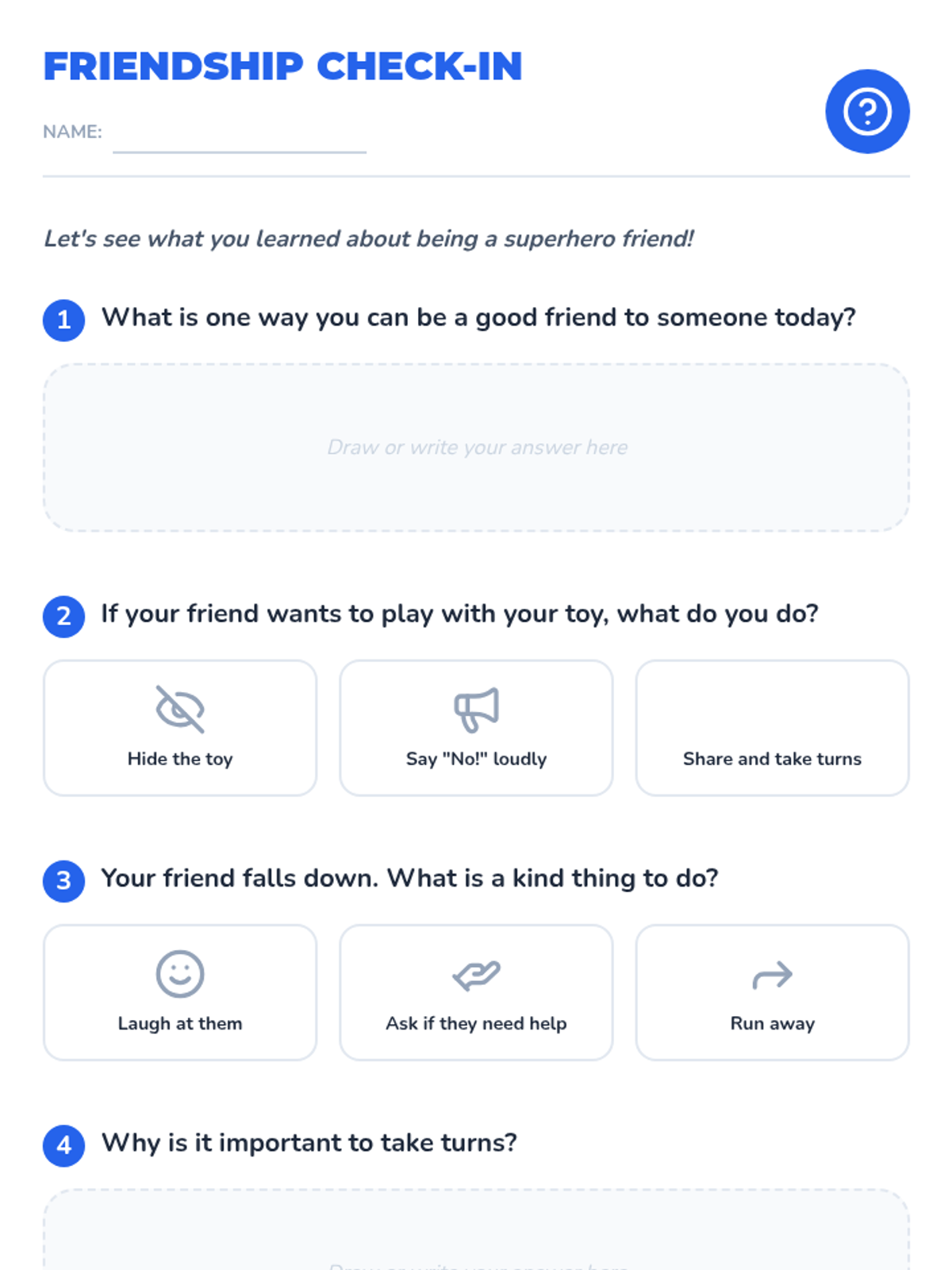Tap the answer box under question 4
The height and width of the screenshot is (1270, 952).
coord(476,1230)
